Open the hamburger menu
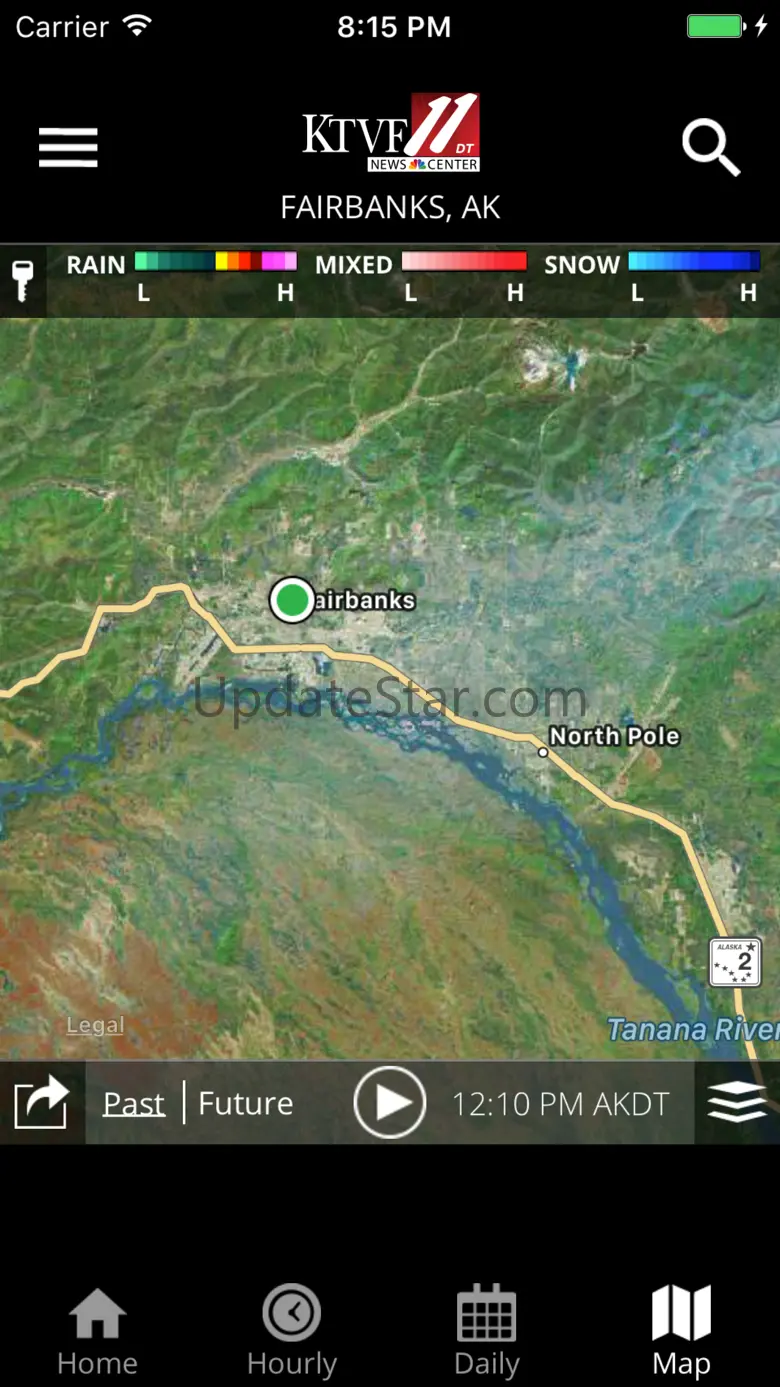 coord(68,147)
